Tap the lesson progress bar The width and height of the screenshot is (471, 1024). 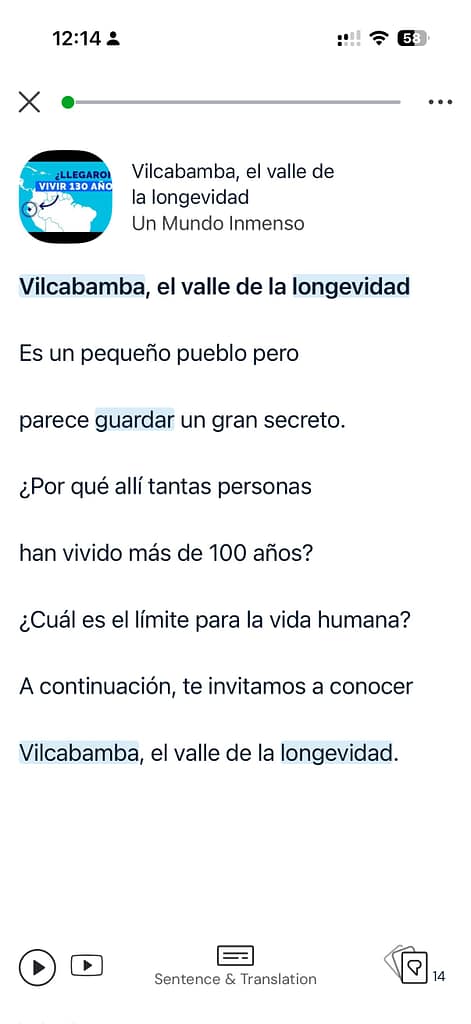coord(231,102)
